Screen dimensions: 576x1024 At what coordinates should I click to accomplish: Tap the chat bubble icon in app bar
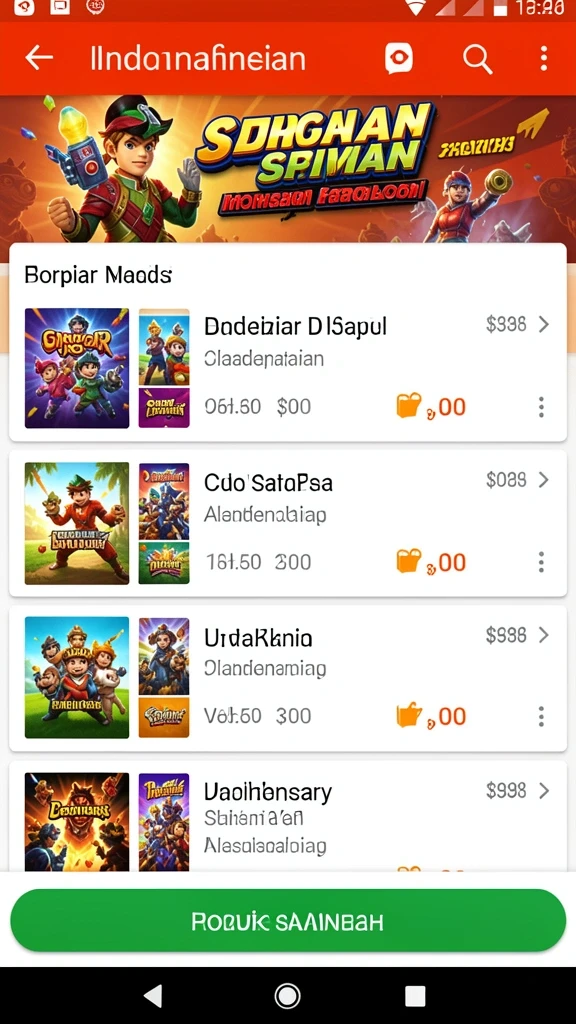coord(398,59)
